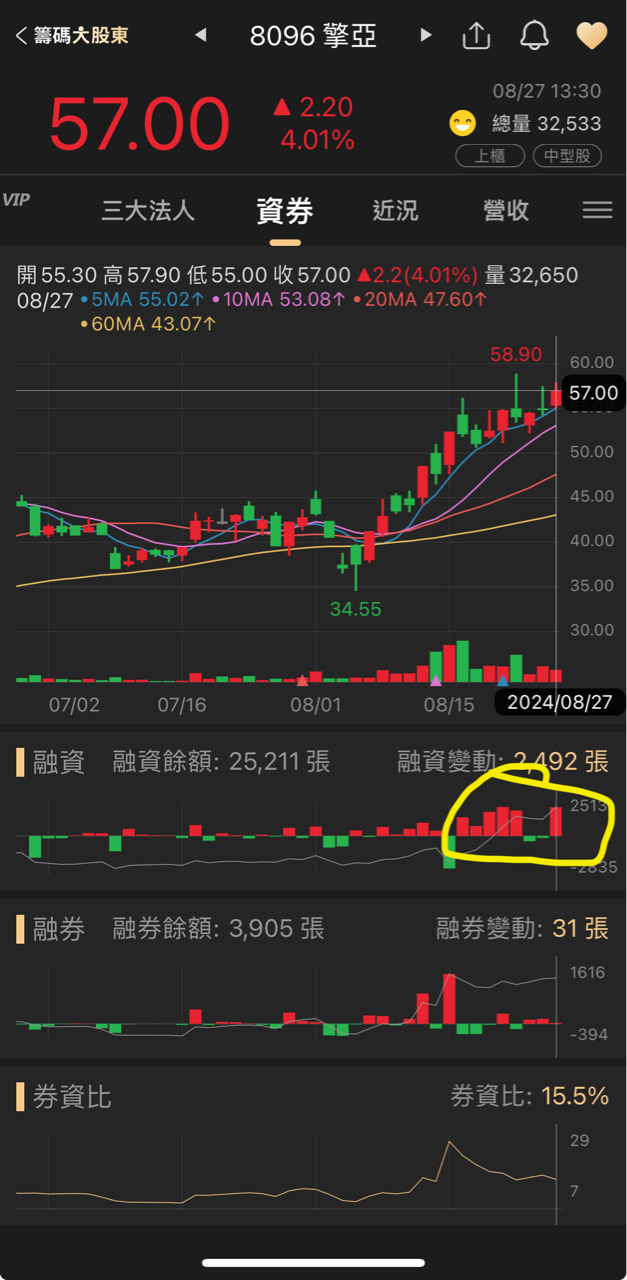Tap the VIP label
This screenshot has height=1280, width=627.
(16, 200)
